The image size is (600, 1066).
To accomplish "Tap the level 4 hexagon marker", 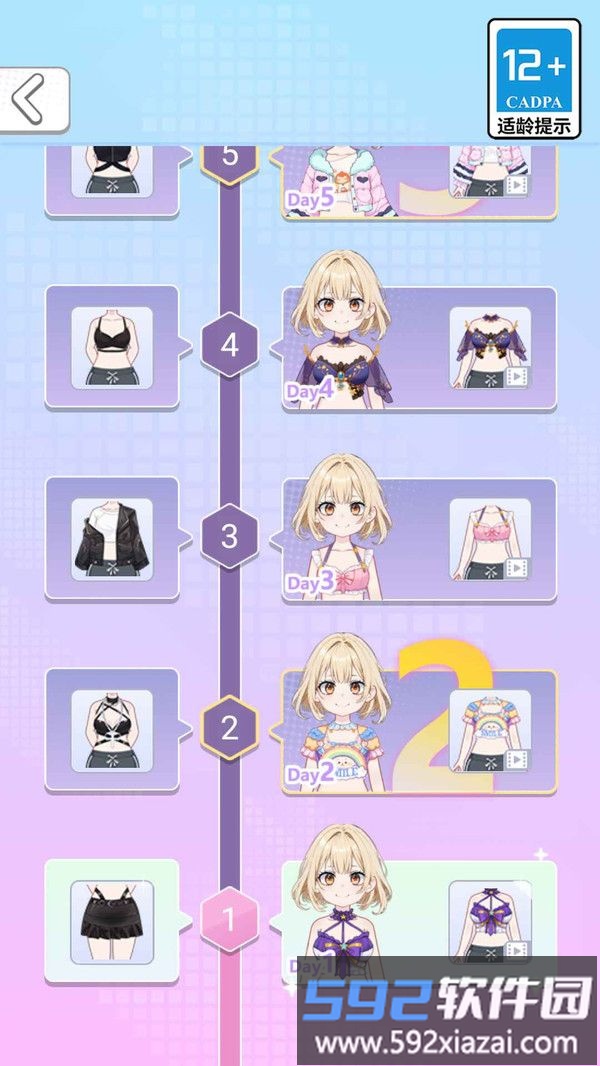I will coord(229,346).
